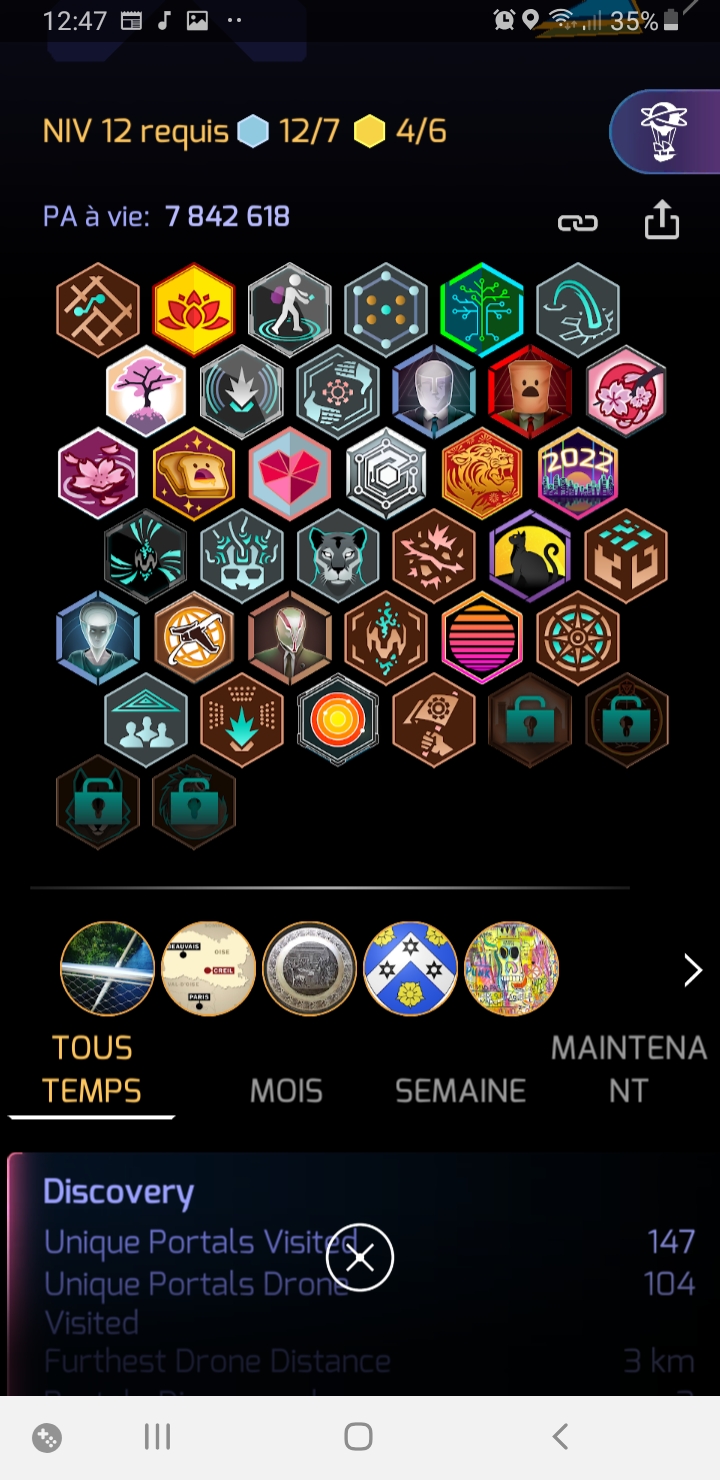View the red lotus flower medal
Viewport: 720px width, 1480px height.
tap(194, 309)
